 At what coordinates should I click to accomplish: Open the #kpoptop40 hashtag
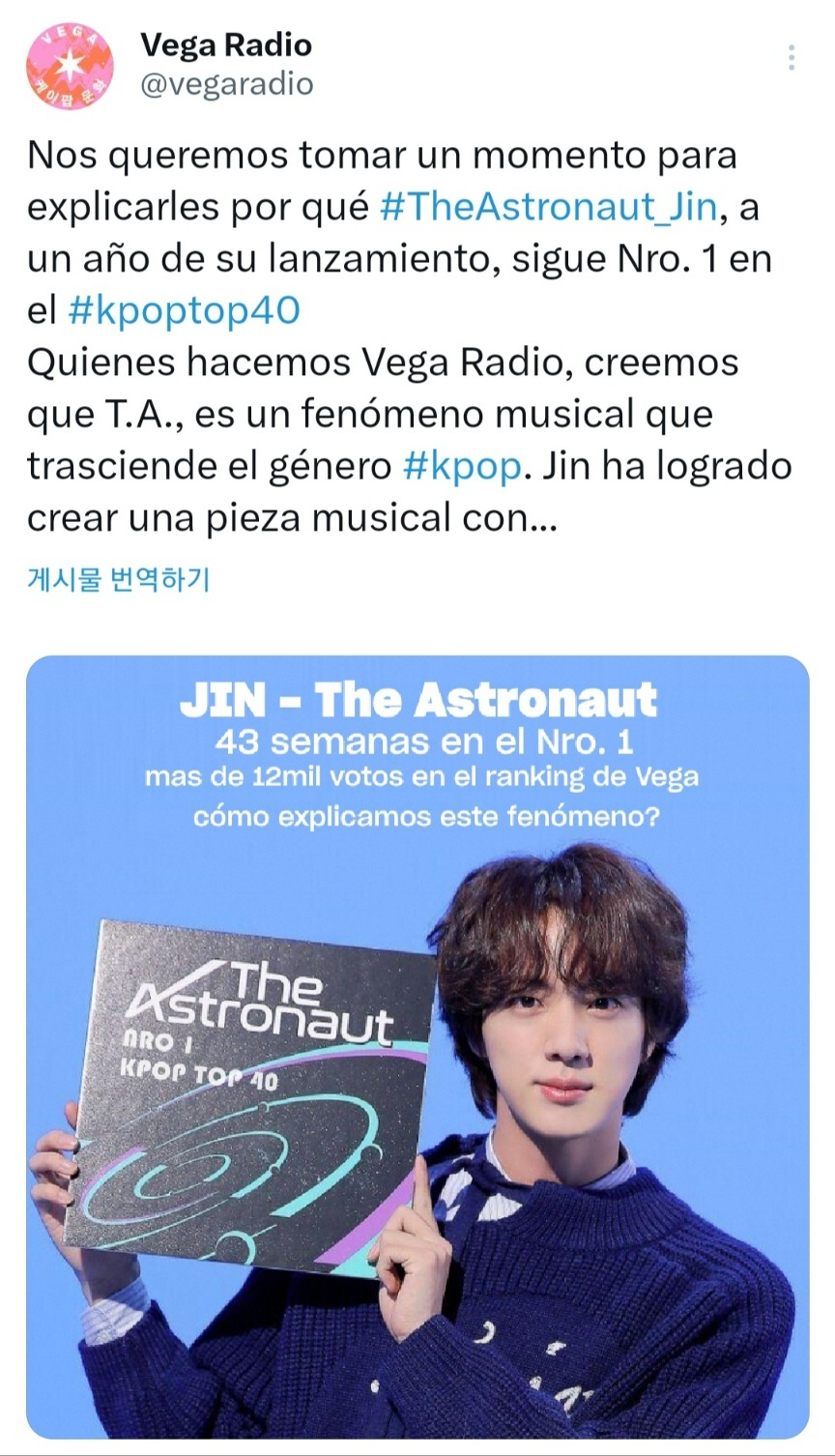click(184, 310)
